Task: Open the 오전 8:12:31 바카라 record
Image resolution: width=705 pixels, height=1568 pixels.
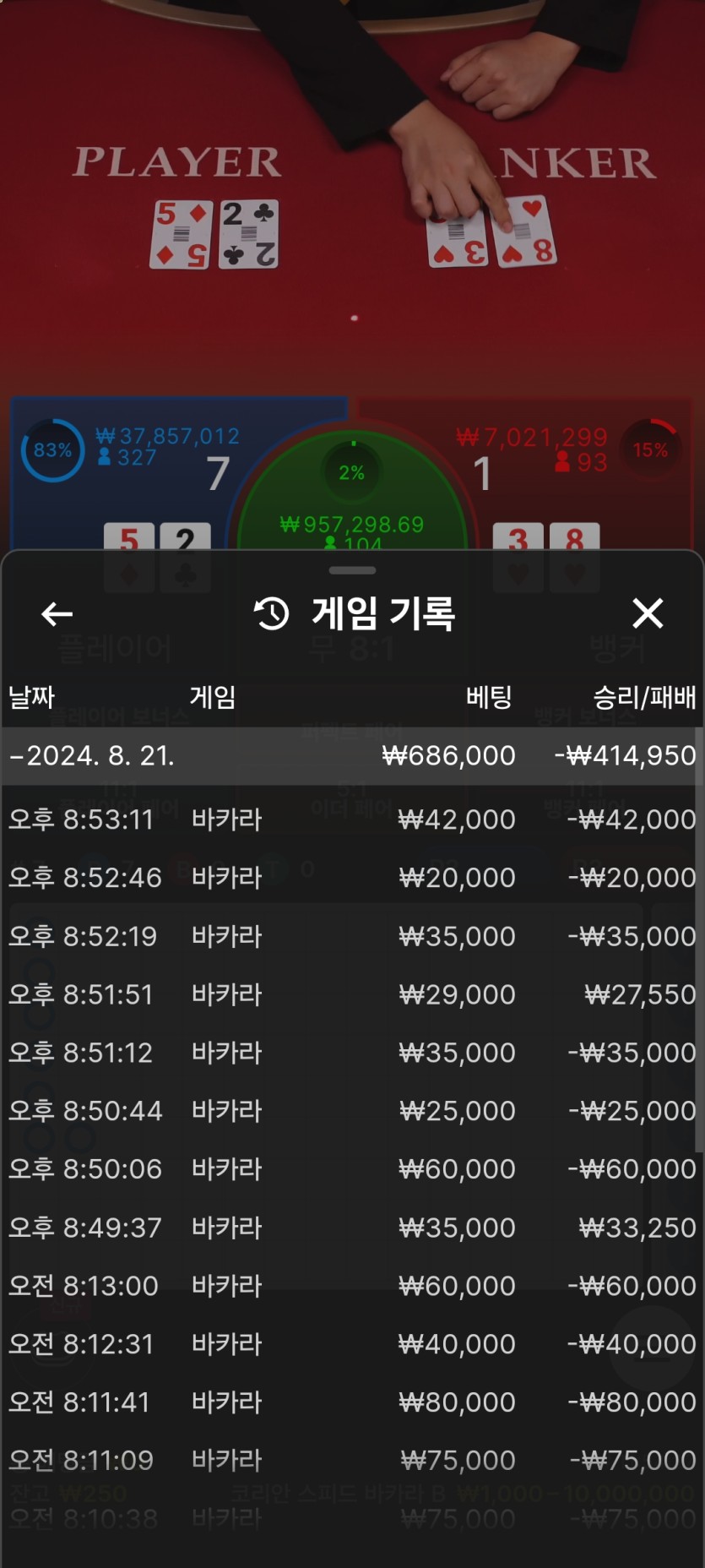Action: click(352, 1343)
